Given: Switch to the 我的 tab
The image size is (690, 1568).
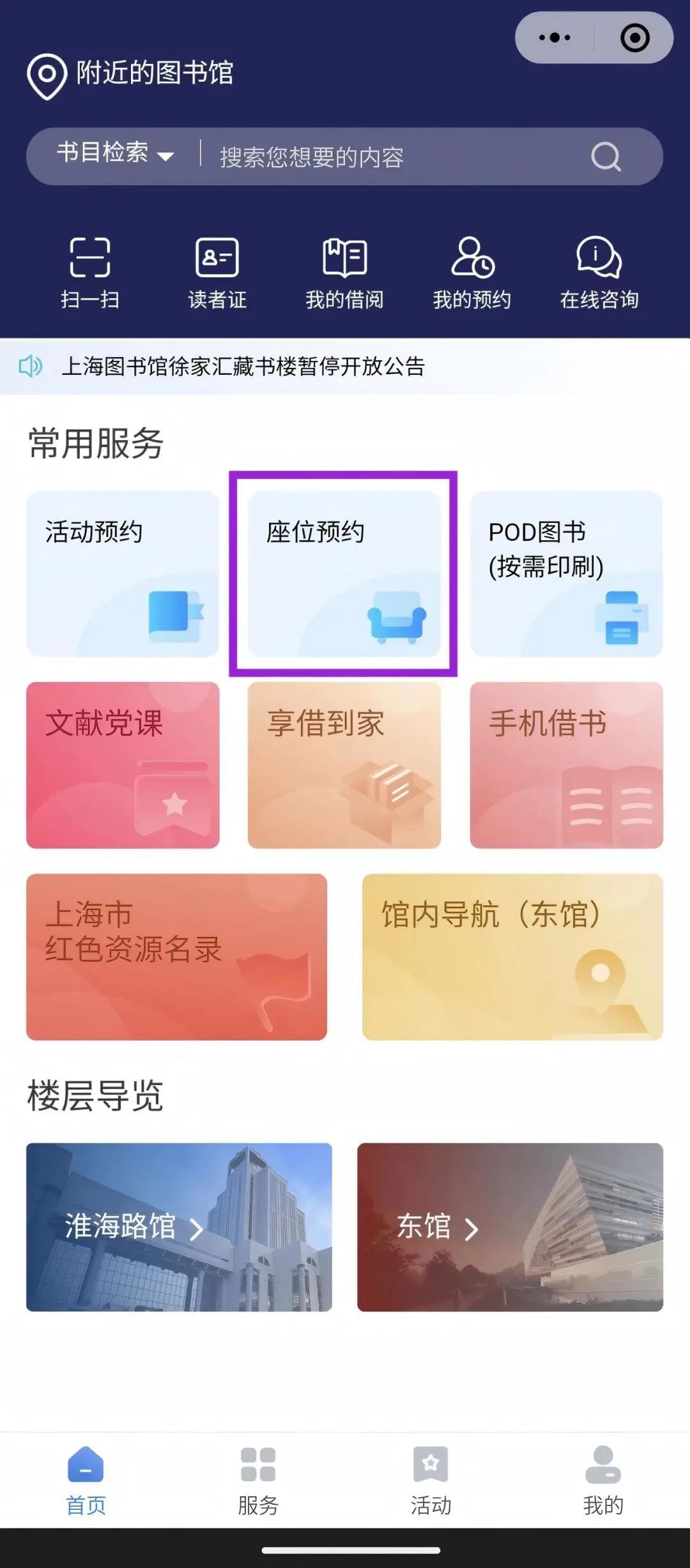Looking at the screenshot, I should 602,1482.
